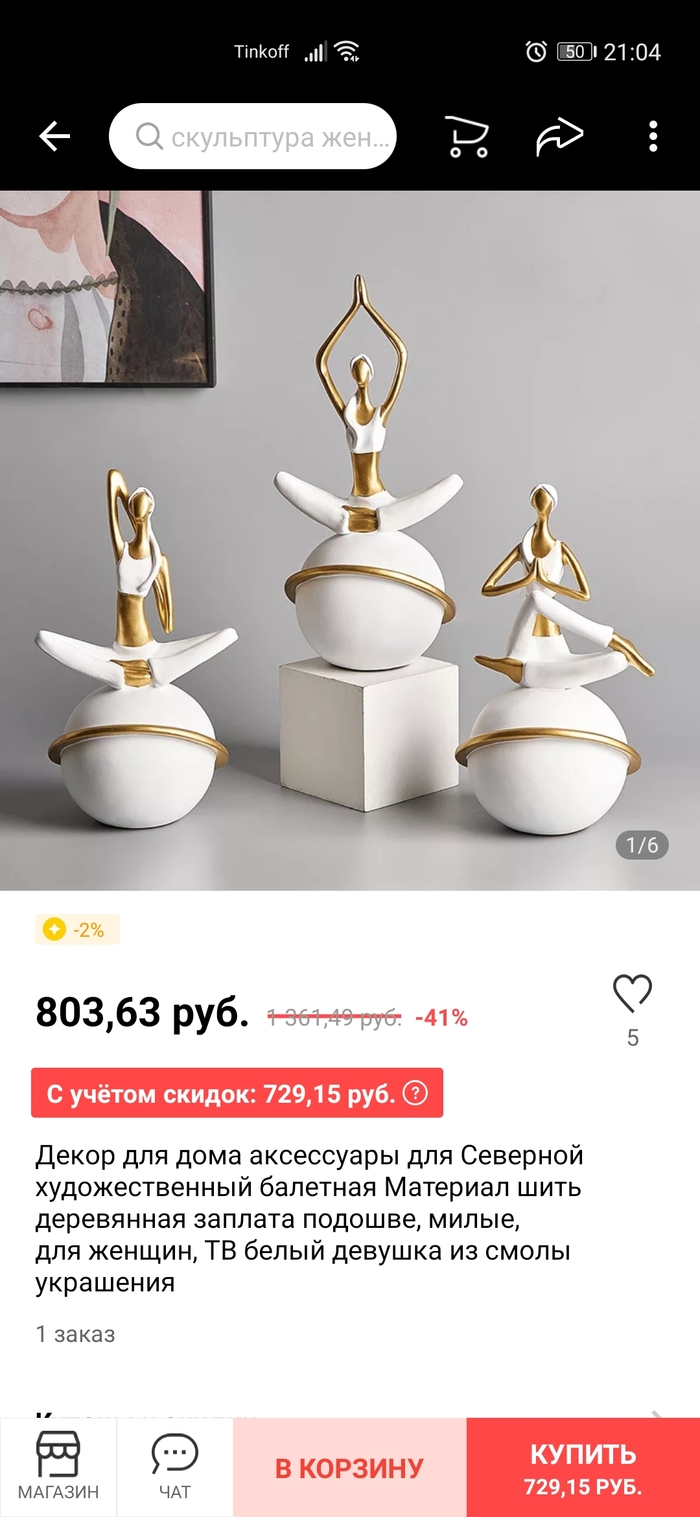The width and height of the screenshot is (700, 1517).
Task: Share this product
Action: click(x=559, y=136)
